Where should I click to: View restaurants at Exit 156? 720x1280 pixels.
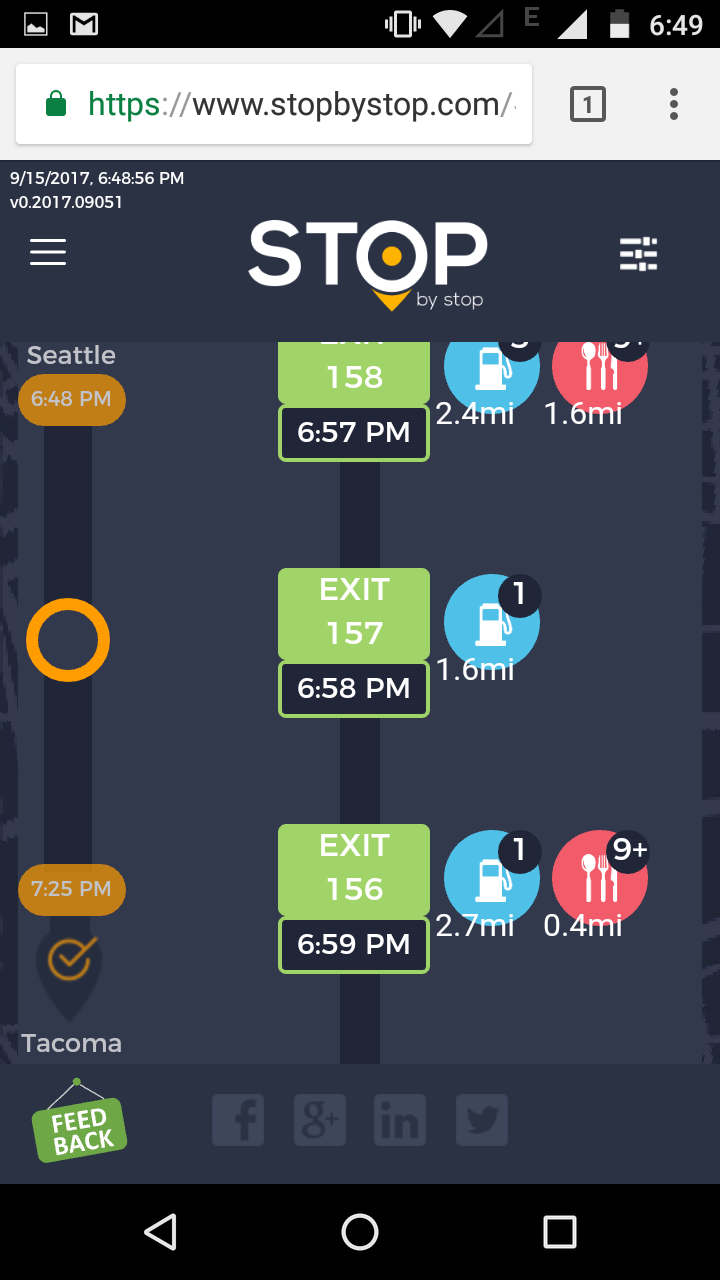pos(599,878)
